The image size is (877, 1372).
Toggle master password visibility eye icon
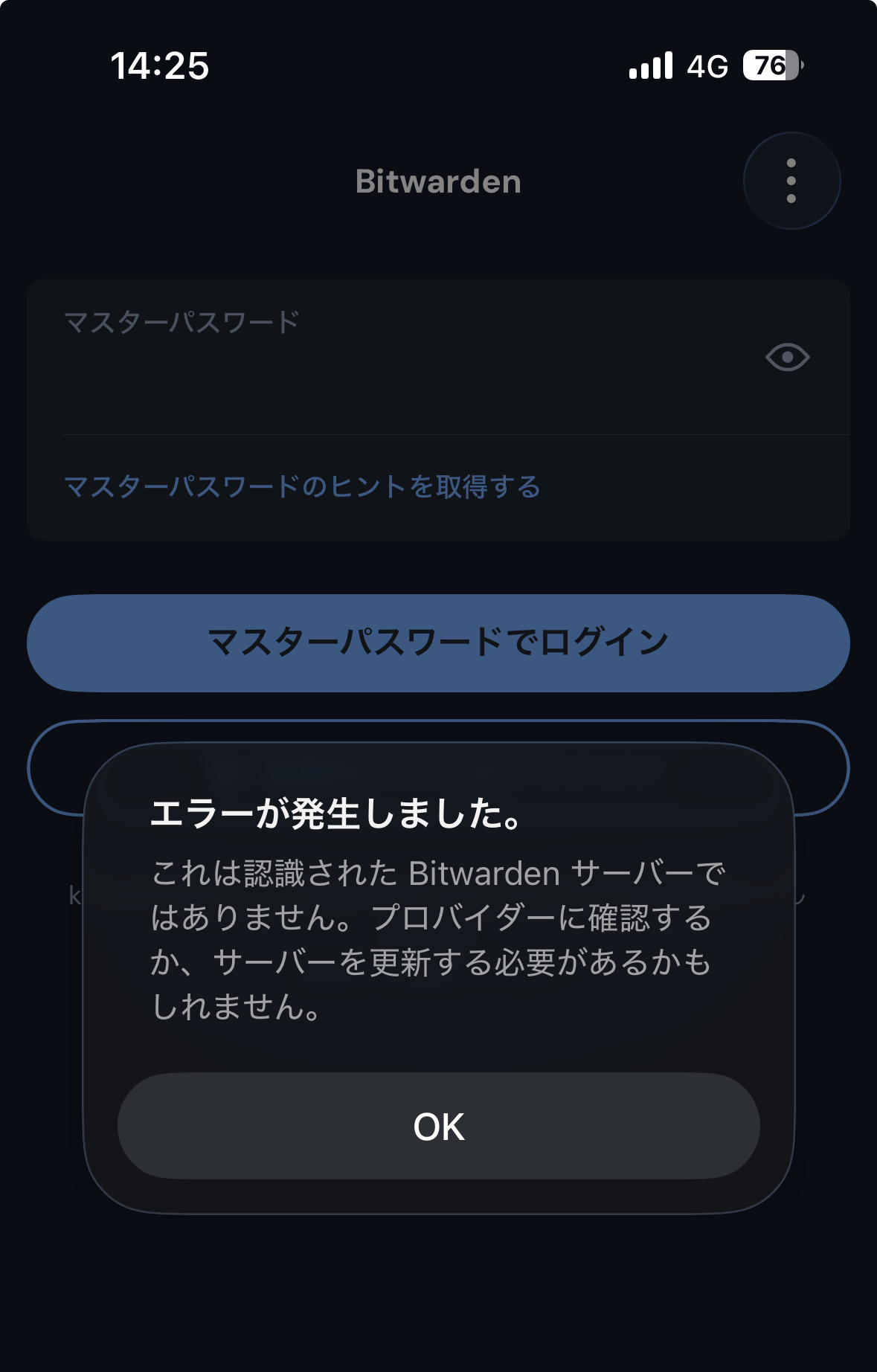pyautogui.click(x=787, y=358)
